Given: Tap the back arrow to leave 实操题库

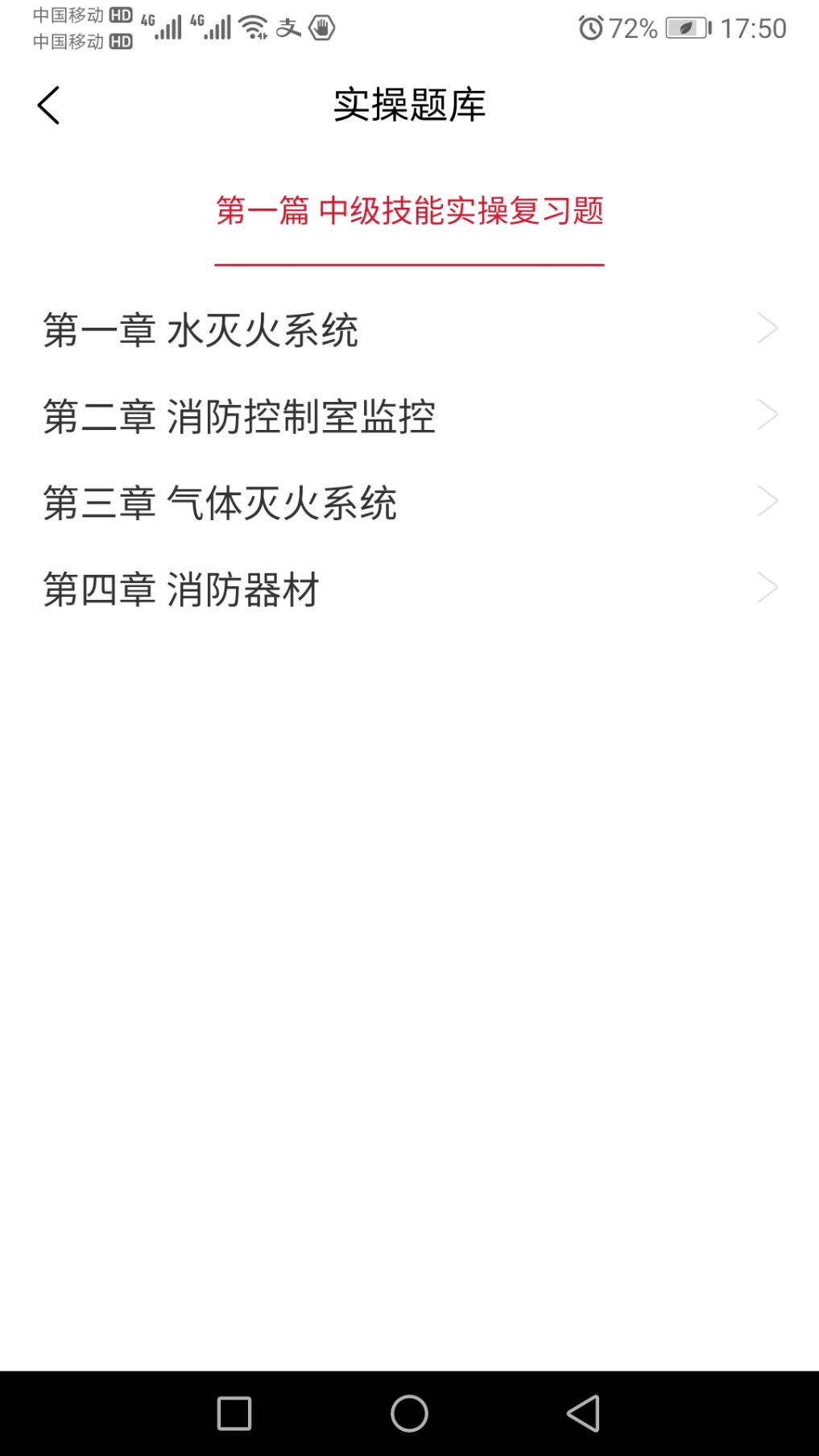Looking at the screenshot, I should click(48, 104).
